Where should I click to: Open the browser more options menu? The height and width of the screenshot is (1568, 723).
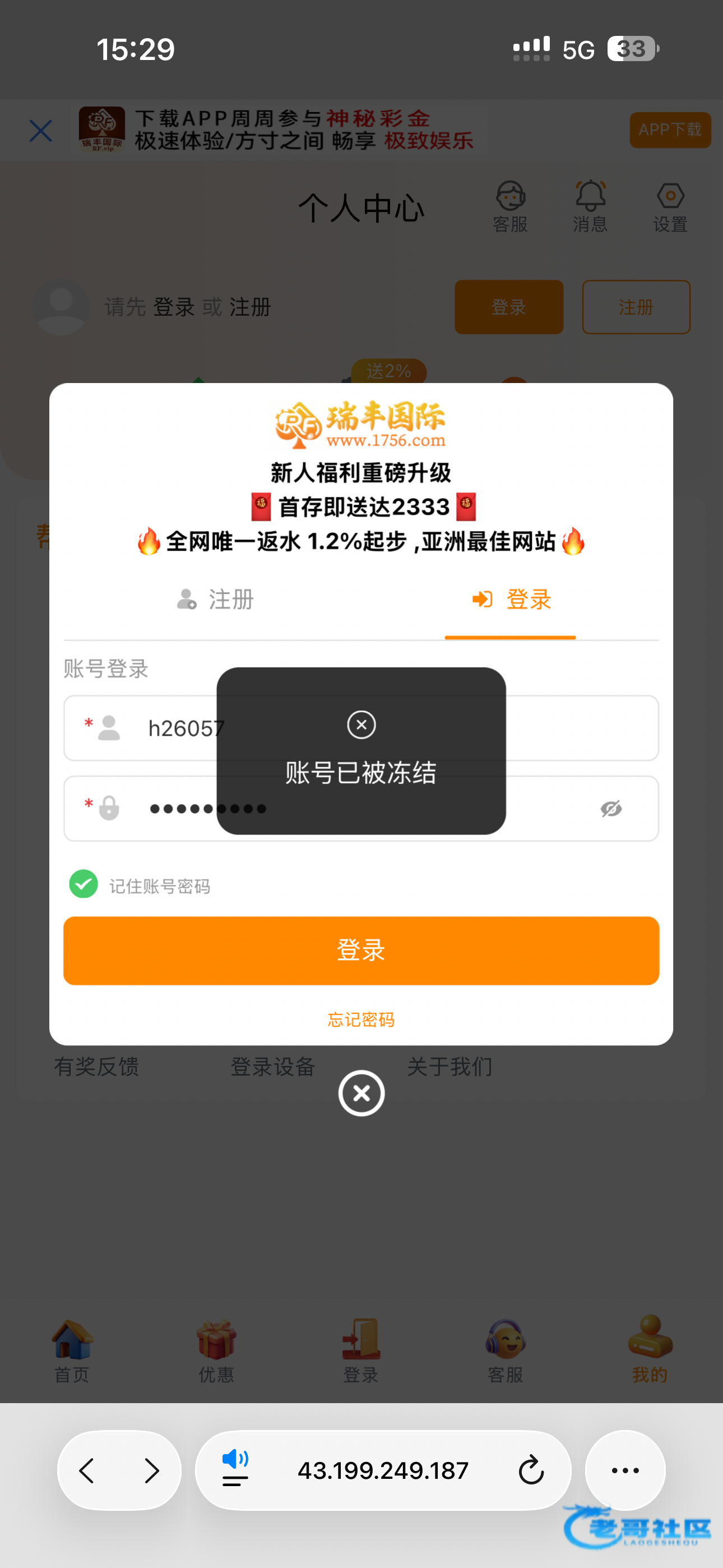tap(625, 1470)
